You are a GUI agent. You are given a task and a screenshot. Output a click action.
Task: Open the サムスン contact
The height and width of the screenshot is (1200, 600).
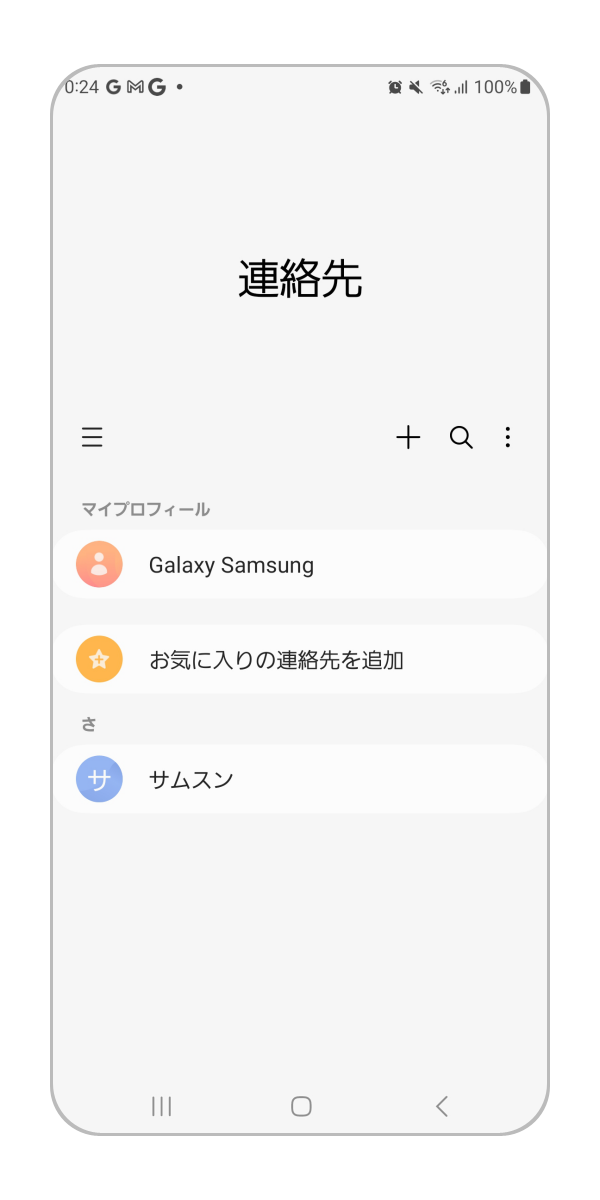pyautogui.click(x=300, y=780)
